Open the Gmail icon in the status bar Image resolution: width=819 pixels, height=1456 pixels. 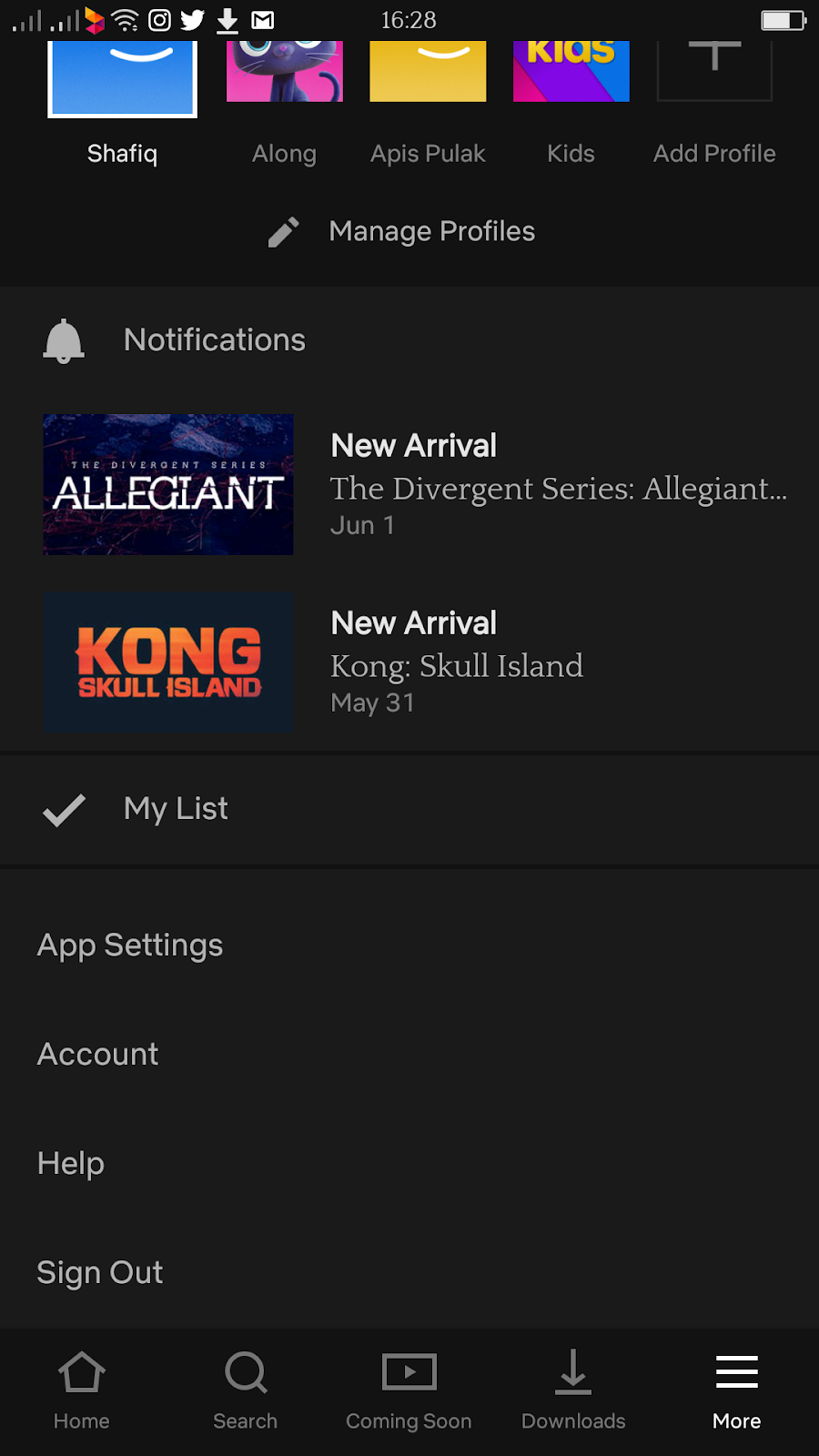click(262, 18)
